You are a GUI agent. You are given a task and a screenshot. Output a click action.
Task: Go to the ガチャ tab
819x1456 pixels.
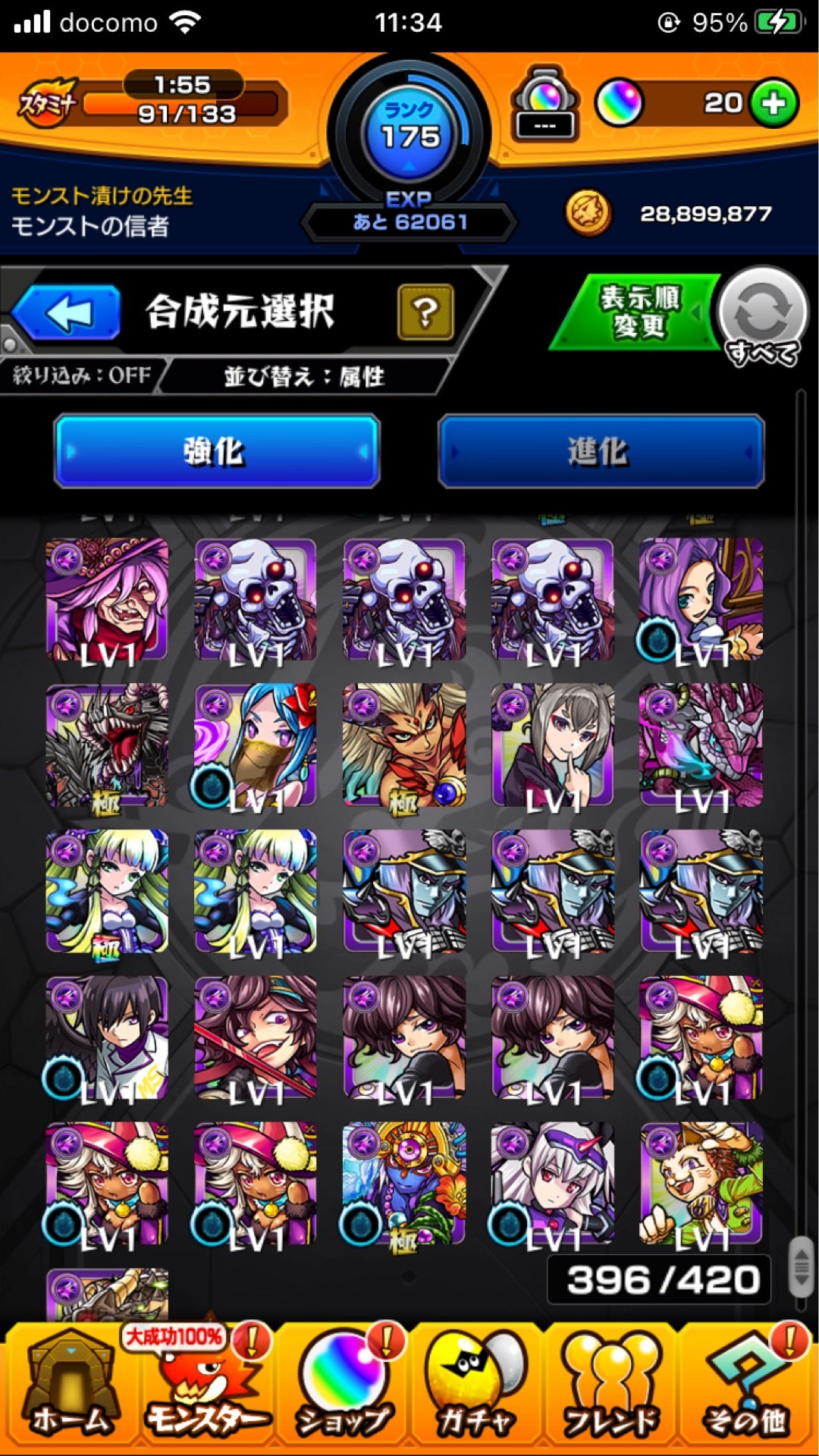(476, 1386)
